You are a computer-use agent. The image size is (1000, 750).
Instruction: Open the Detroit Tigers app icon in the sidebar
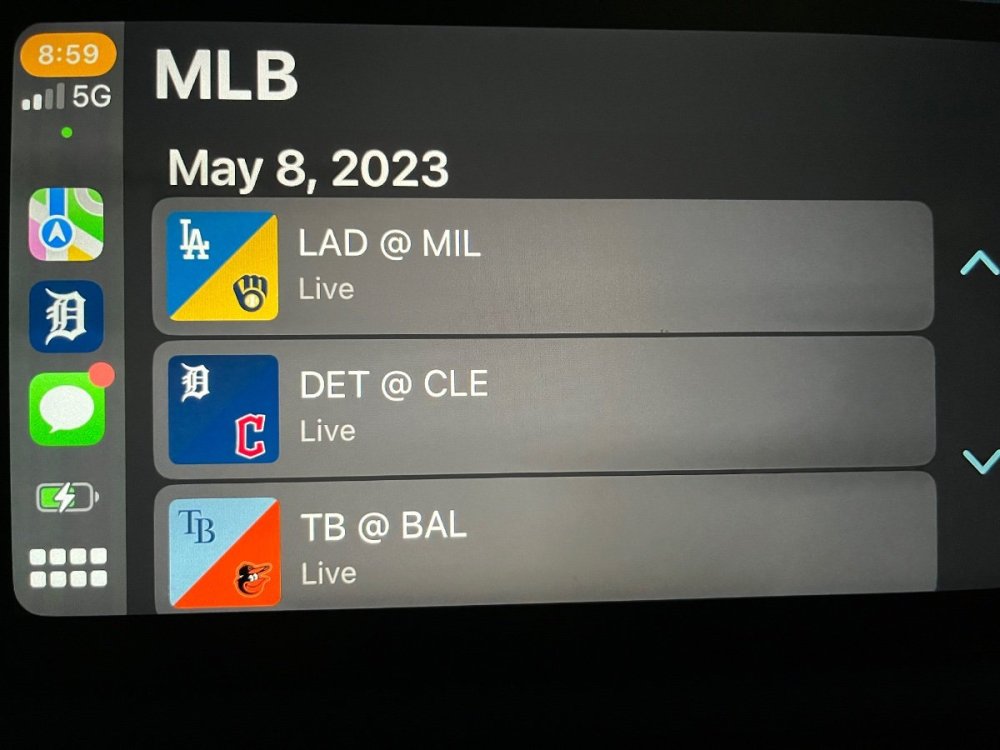pos(66,316)
